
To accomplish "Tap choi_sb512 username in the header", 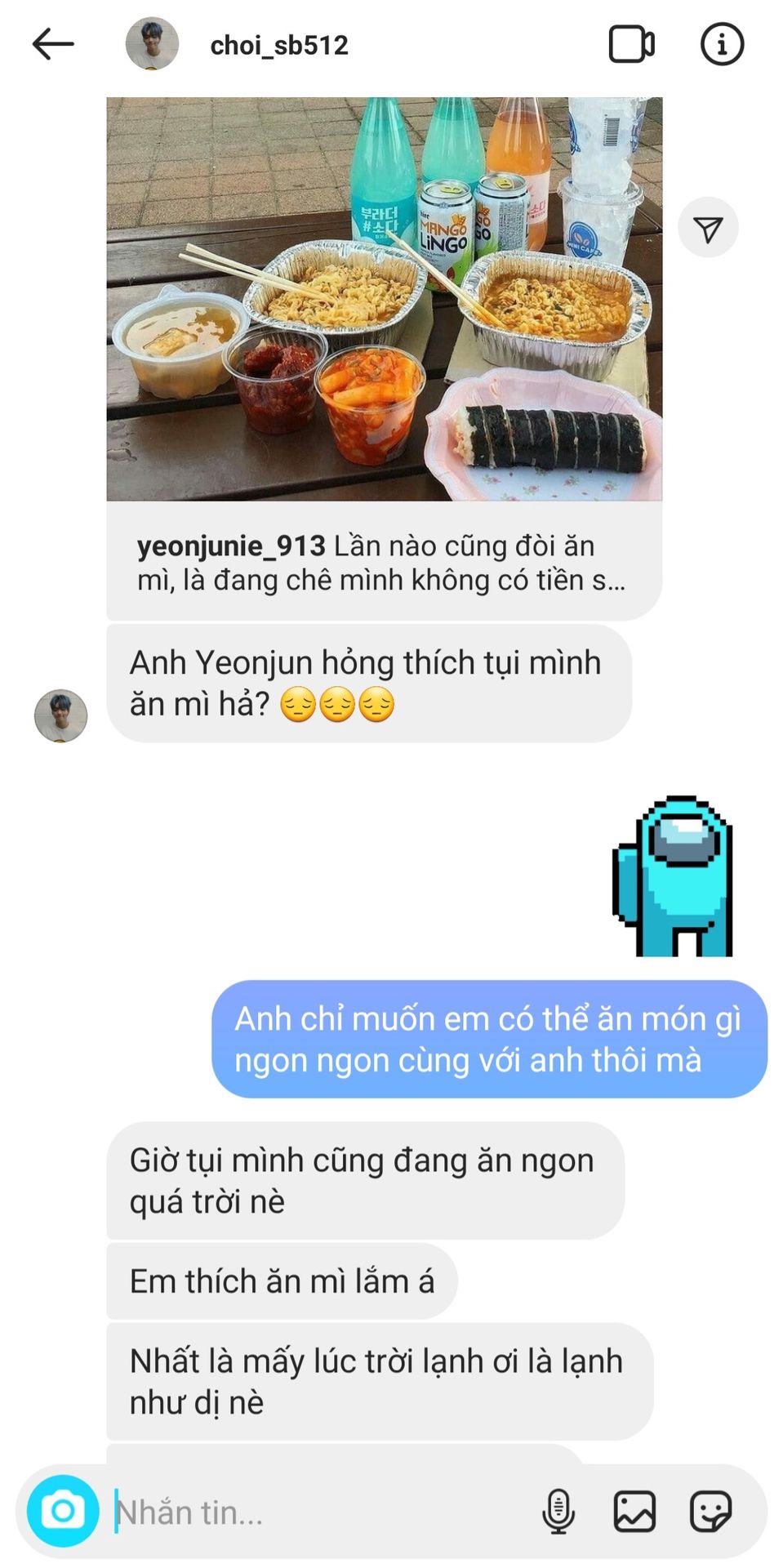I will tap(279, 45).
